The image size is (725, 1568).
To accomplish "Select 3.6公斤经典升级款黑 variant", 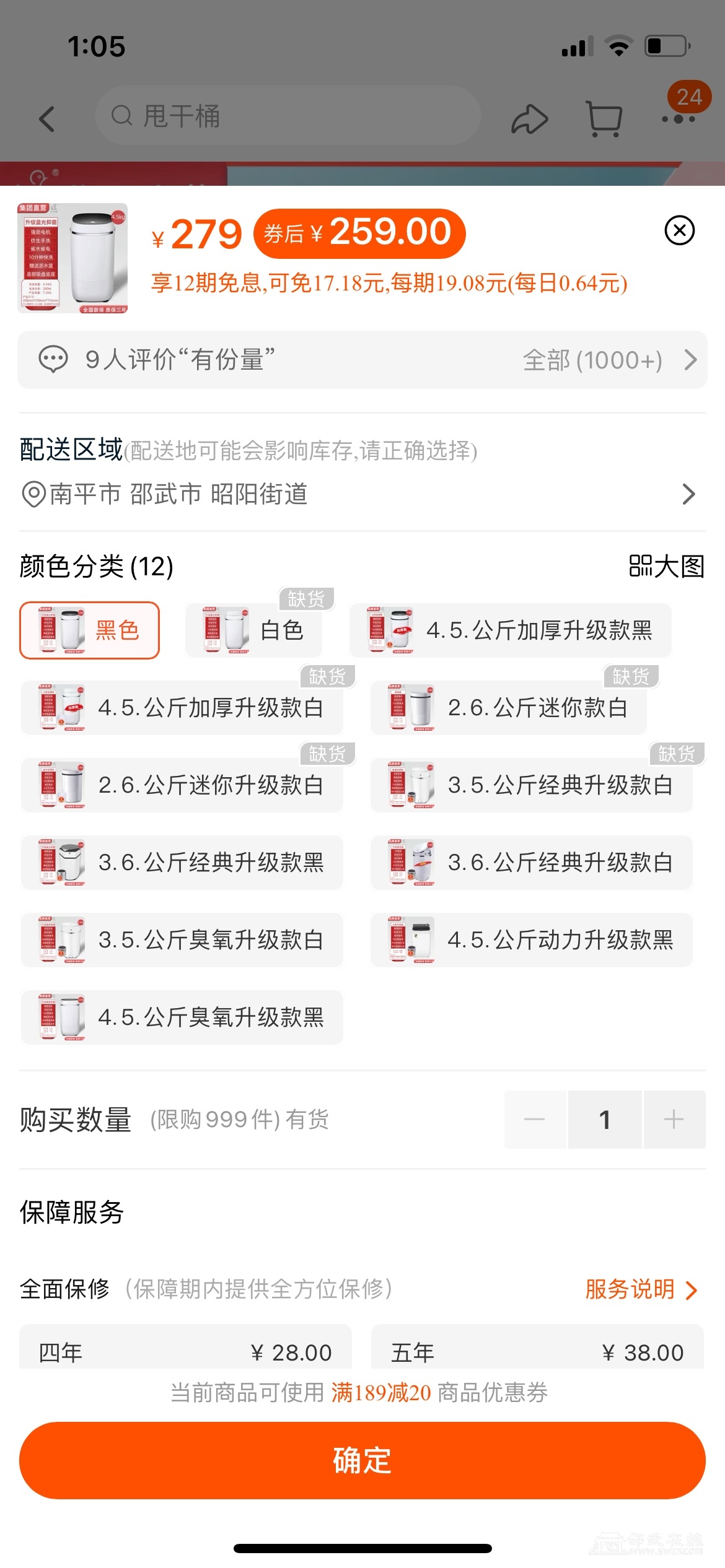I will 182,863.
